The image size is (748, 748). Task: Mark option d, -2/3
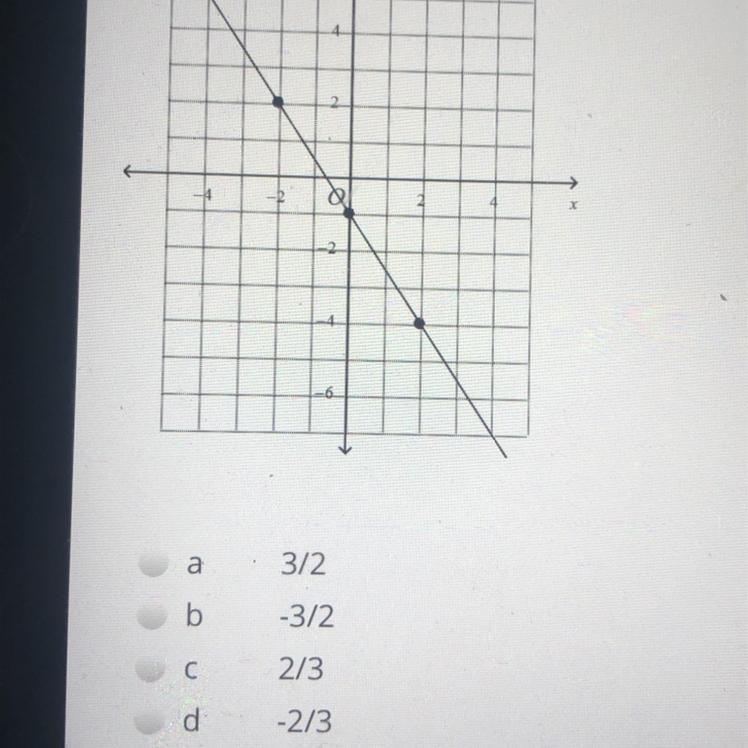click(152, 721)
